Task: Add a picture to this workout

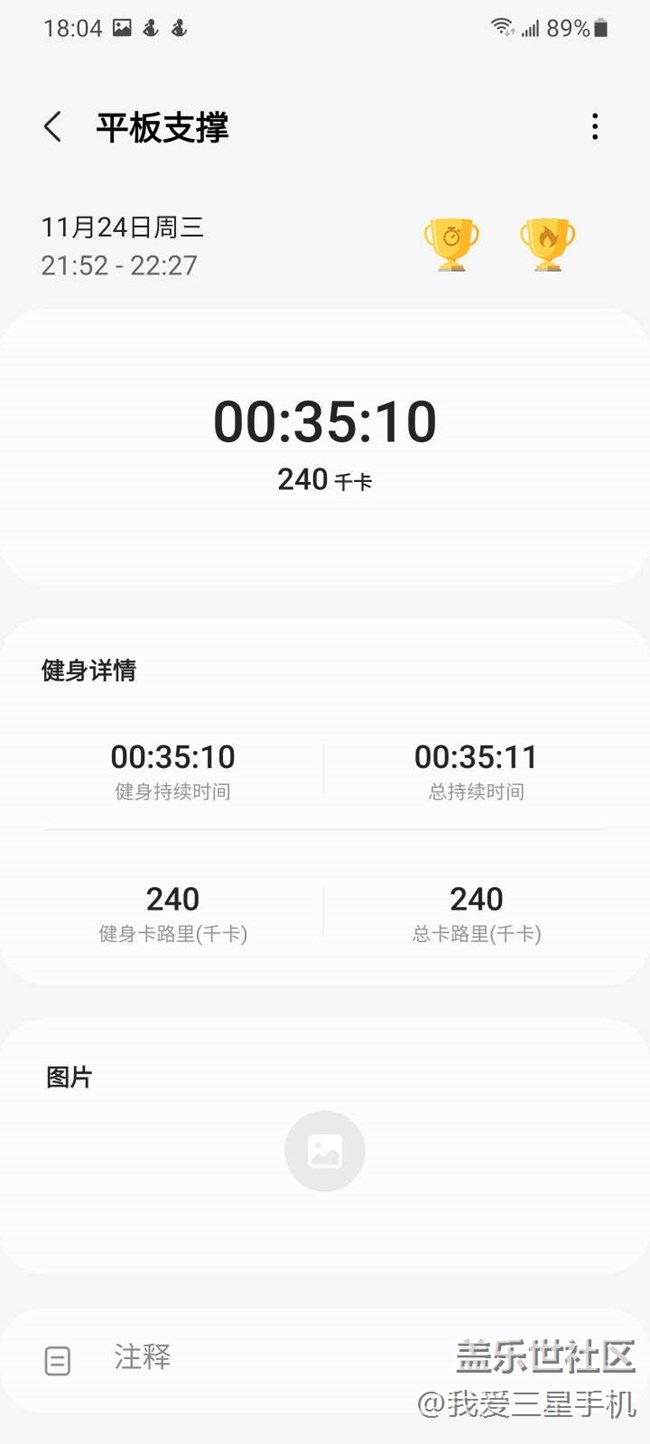Action: coord(325,1151)
